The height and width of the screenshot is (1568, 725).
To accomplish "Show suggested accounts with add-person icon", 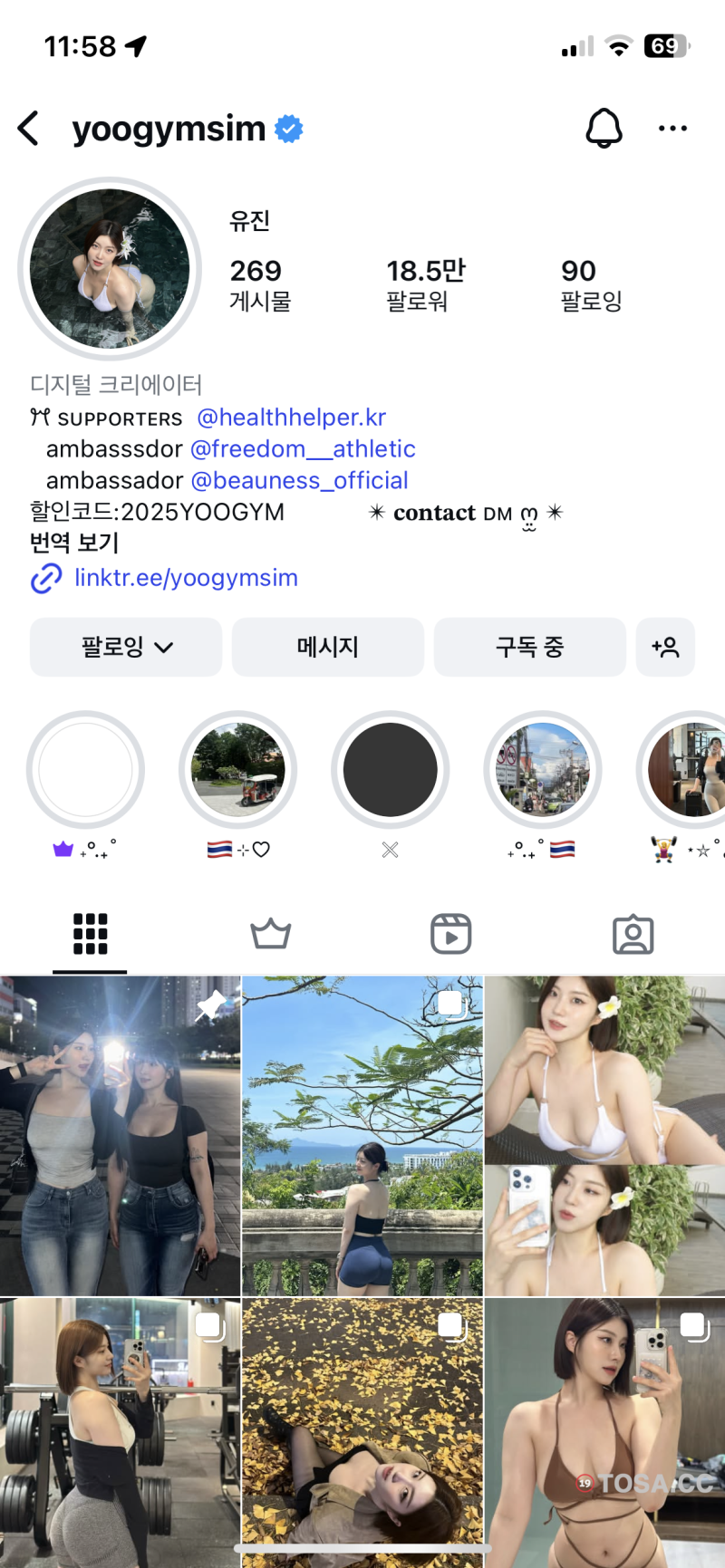I will 665,647.
